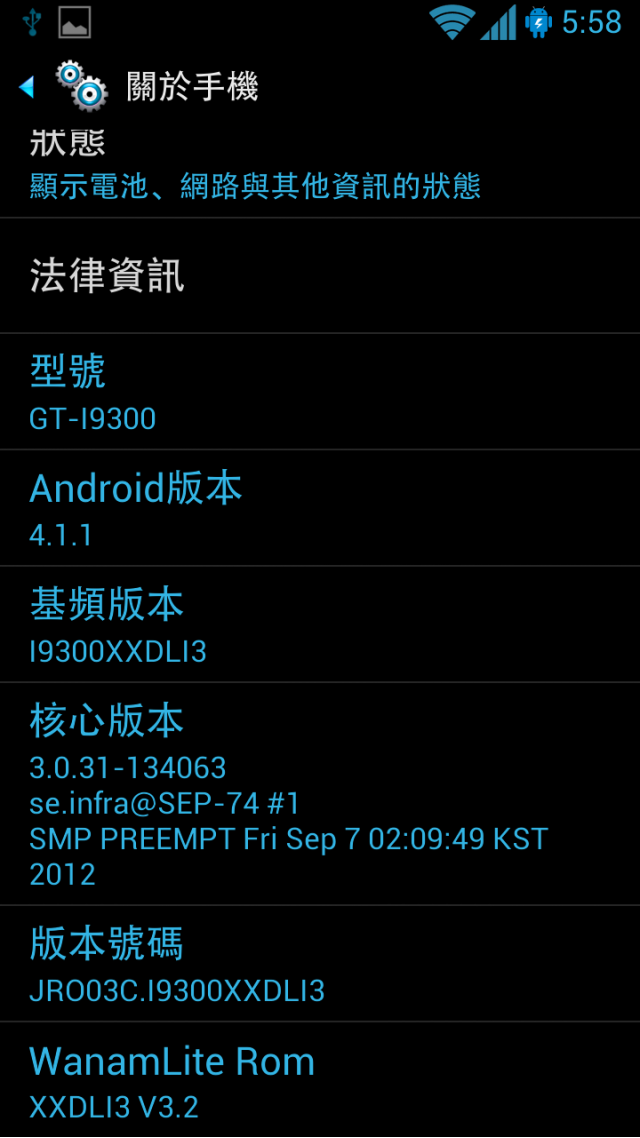Go back using the settings gear icon
The width and height of the screenshot is (640, 1138).
pos(80,86)
